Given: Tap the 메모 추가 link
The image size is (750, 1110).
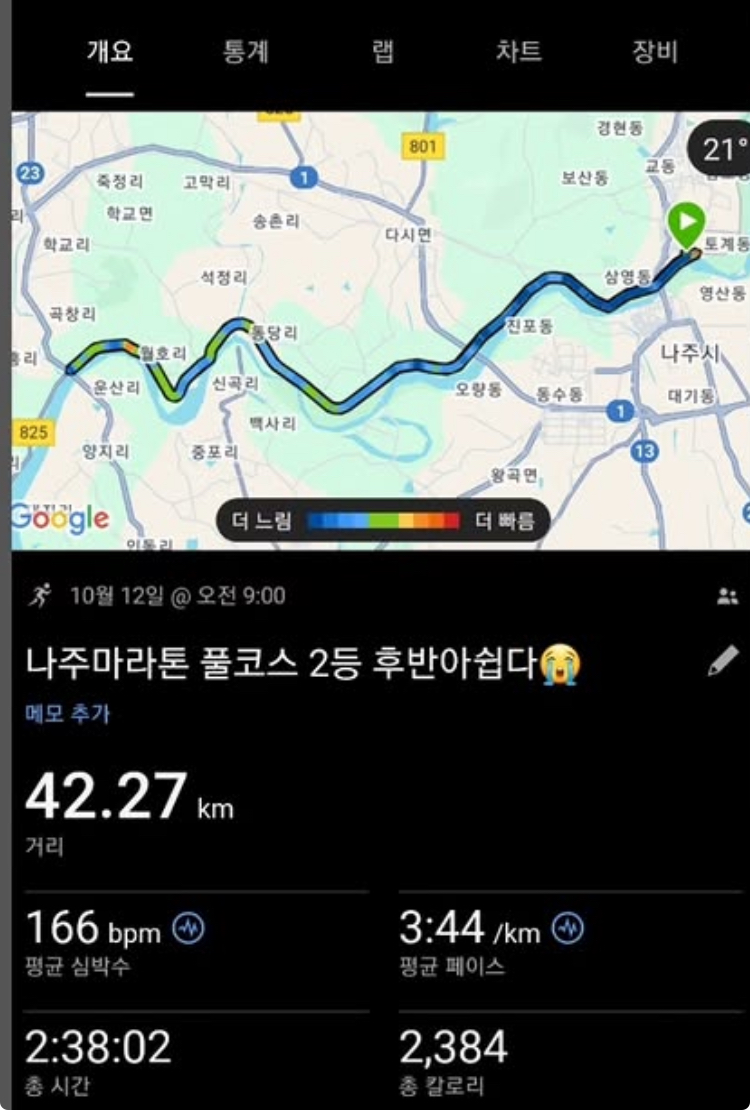Looking at the screenshot, I should 67,714.
